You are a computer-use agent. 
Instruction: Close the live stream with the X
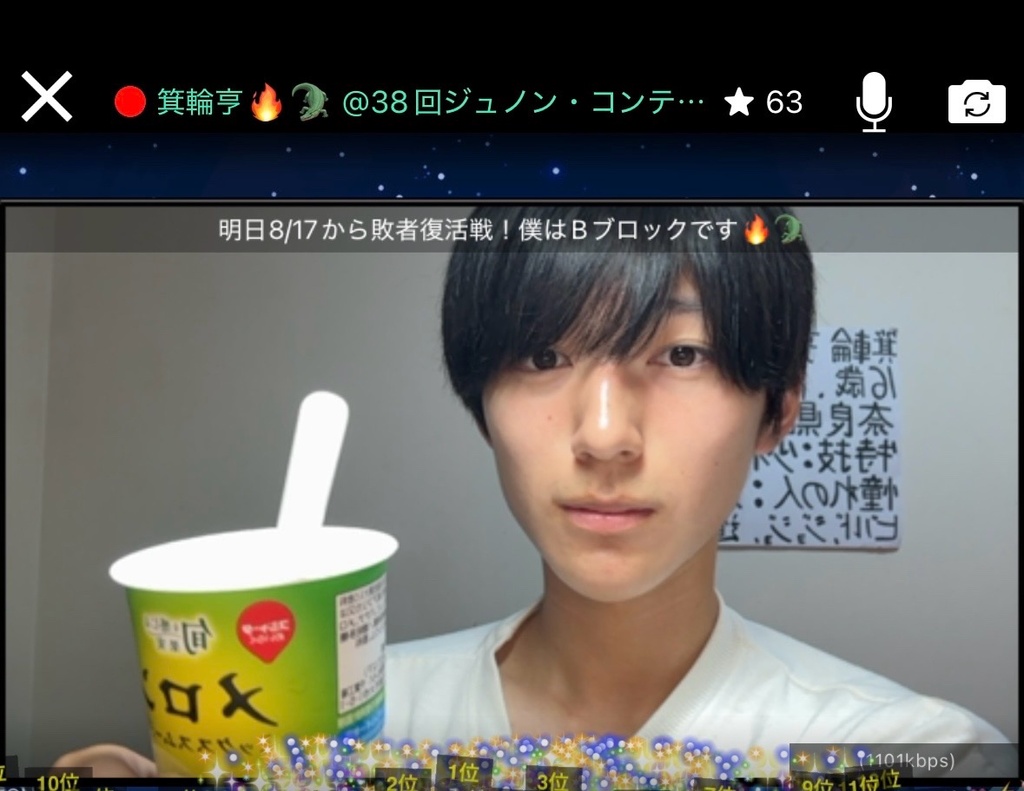tap(46, 98)
